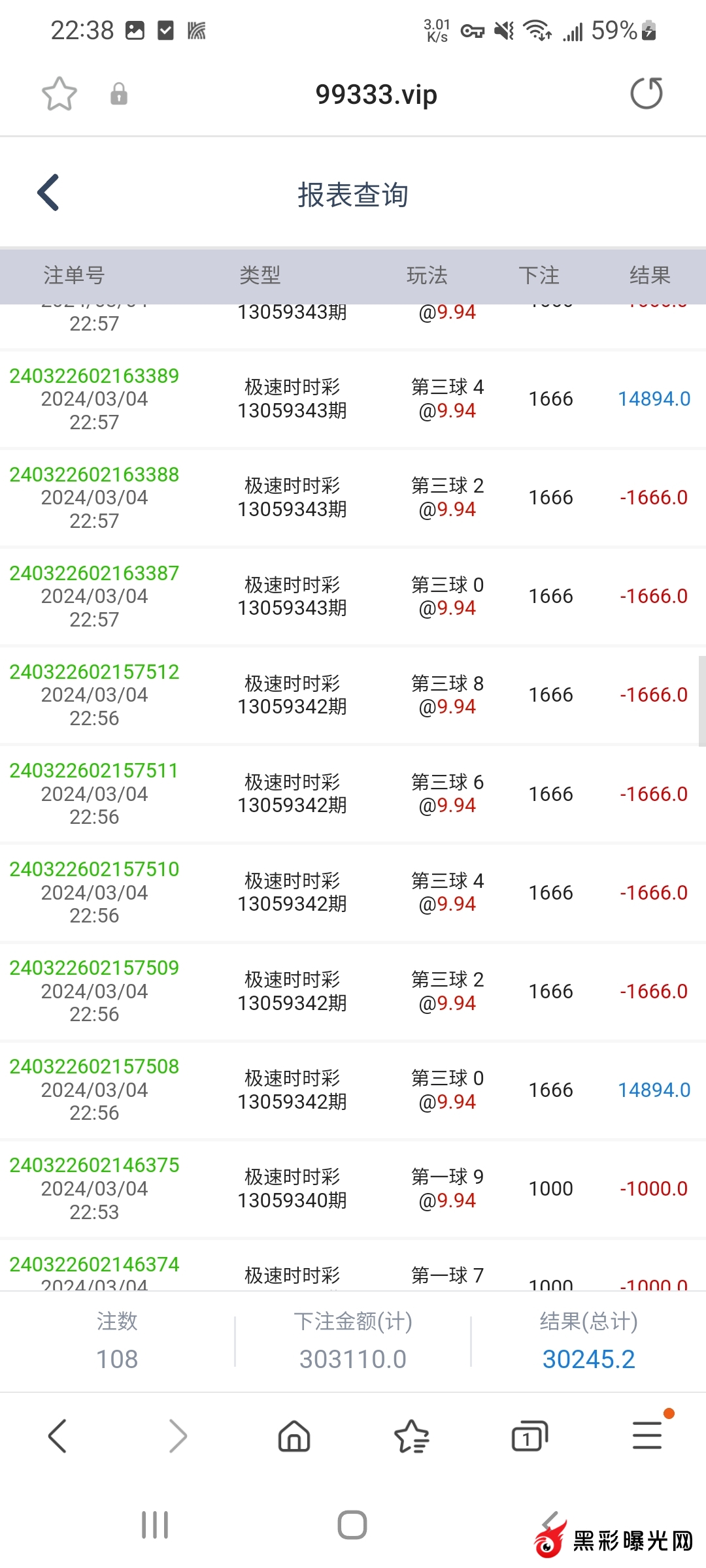The height and width of the screenshot is (1568, 706).
Task: Open the browser bookmarks list
Action: [412, 1437]
